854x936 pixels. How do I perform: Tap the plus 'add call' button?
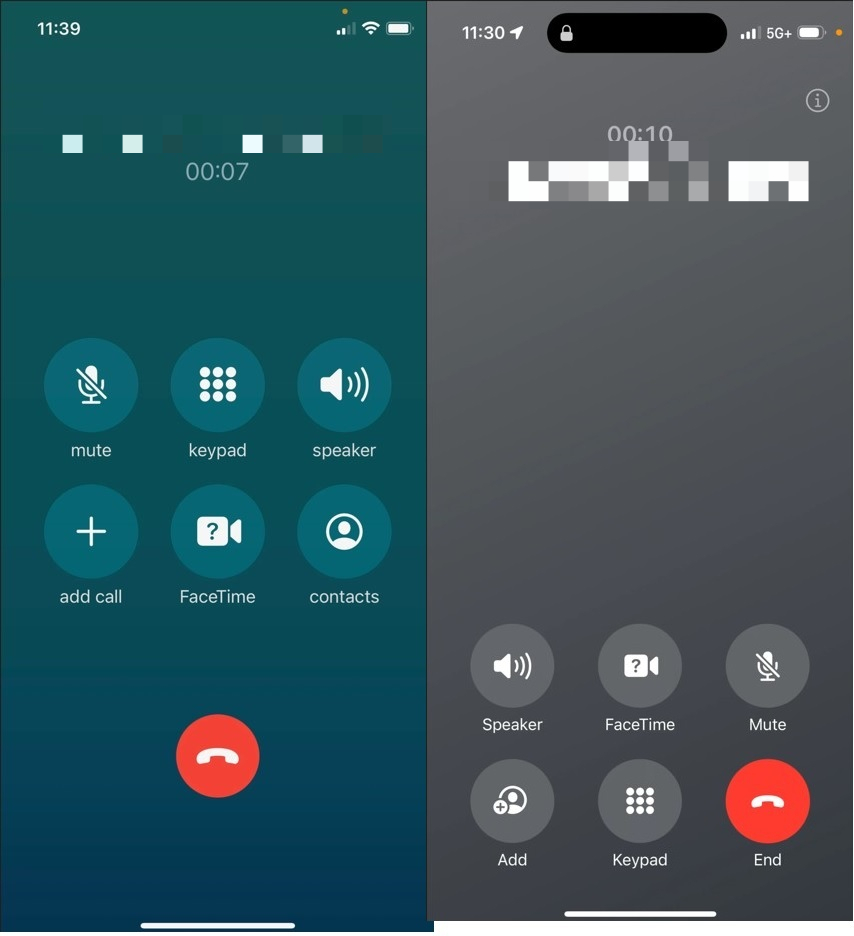coord(91,531)
